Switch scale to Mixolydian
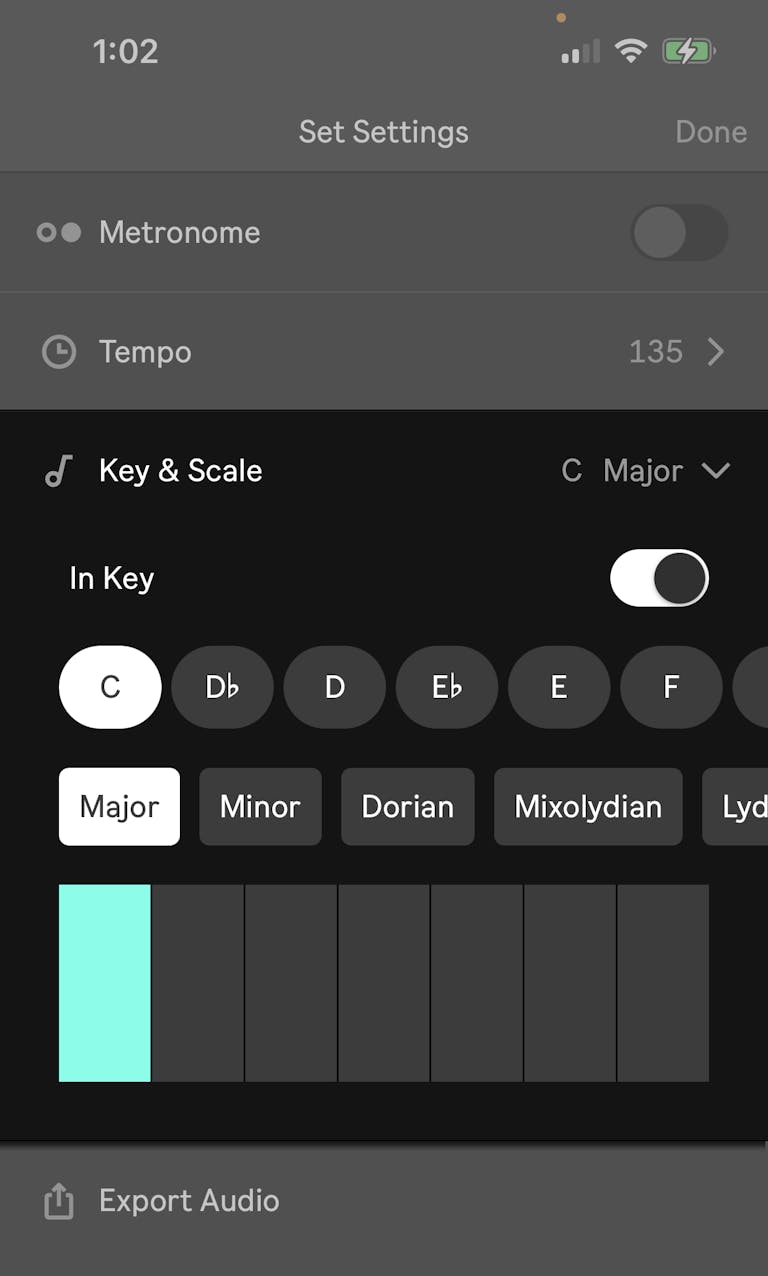 (588, 807)
